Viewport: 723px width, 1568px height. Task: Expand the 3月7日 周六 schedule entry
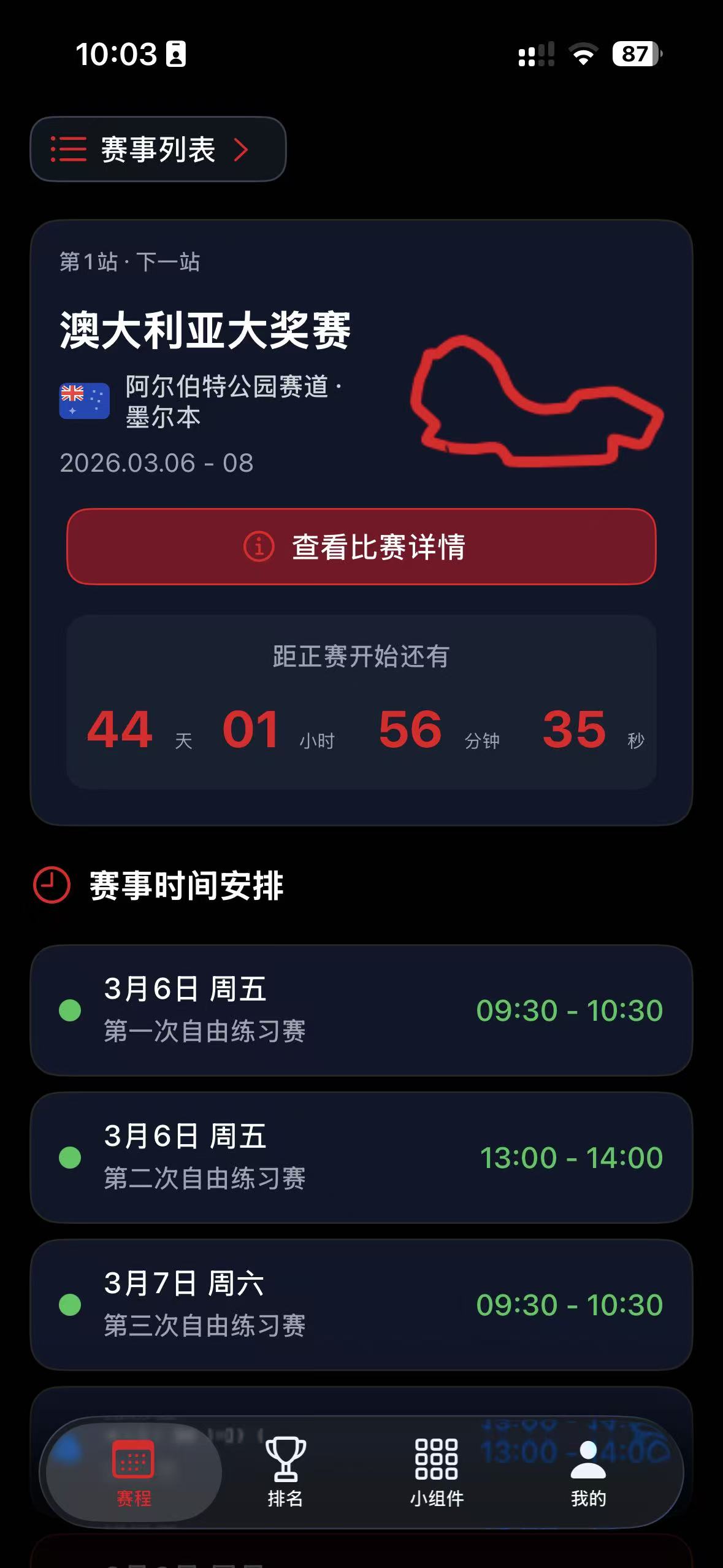coord(362,1304)
